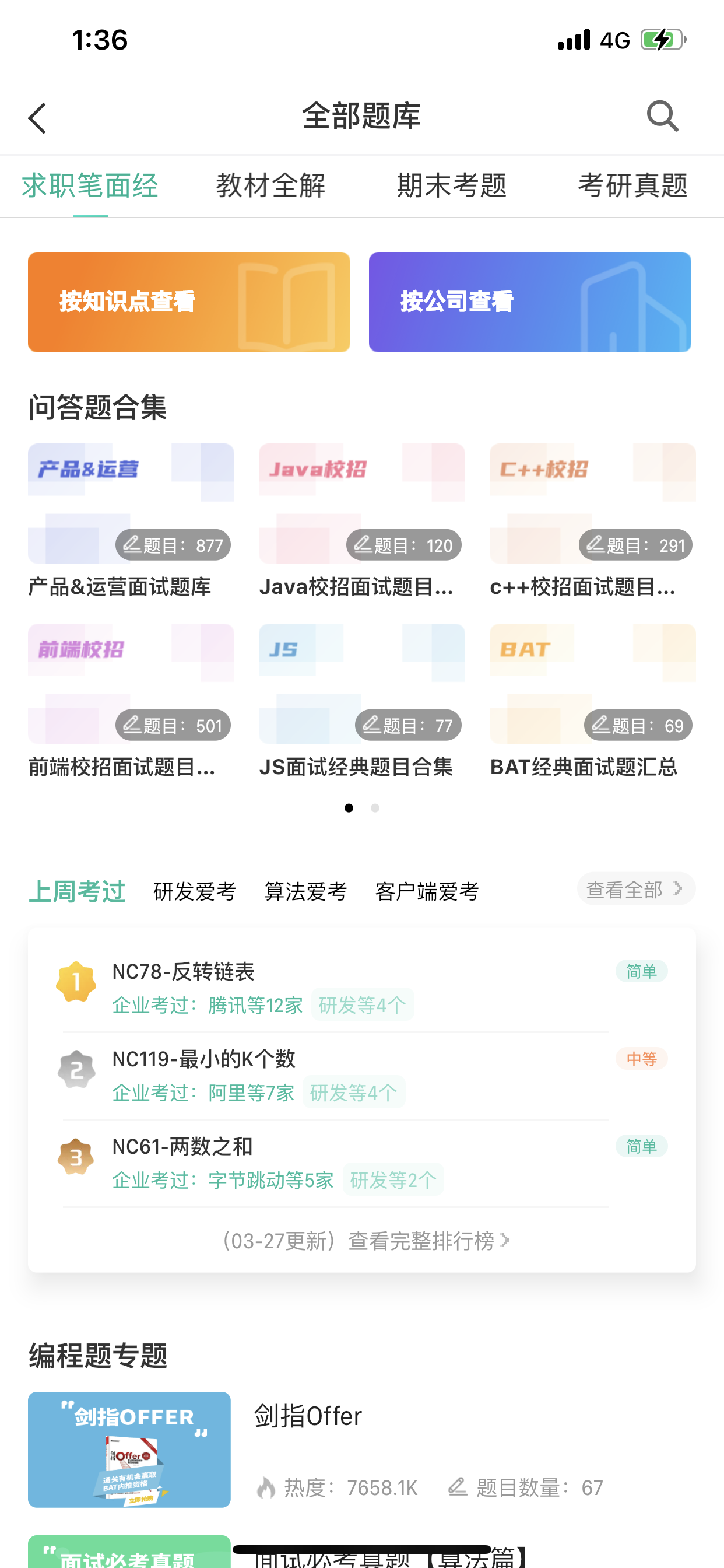View the full ranking via 查看完整排行榜
Viewport: 724px width, 1568px height.
365,1241
